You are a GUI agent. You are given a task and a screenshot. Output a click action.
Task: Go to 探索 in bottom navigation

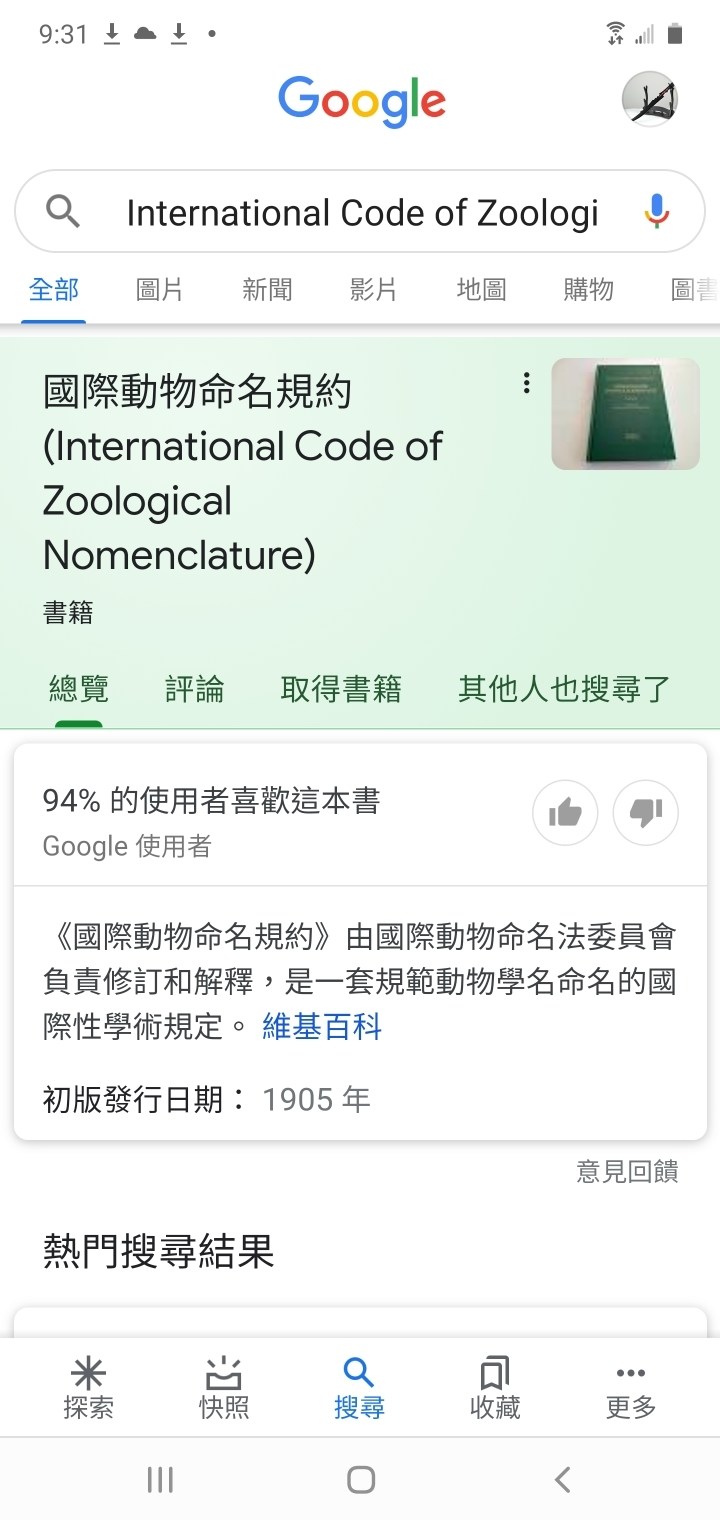pos(88,1388)
